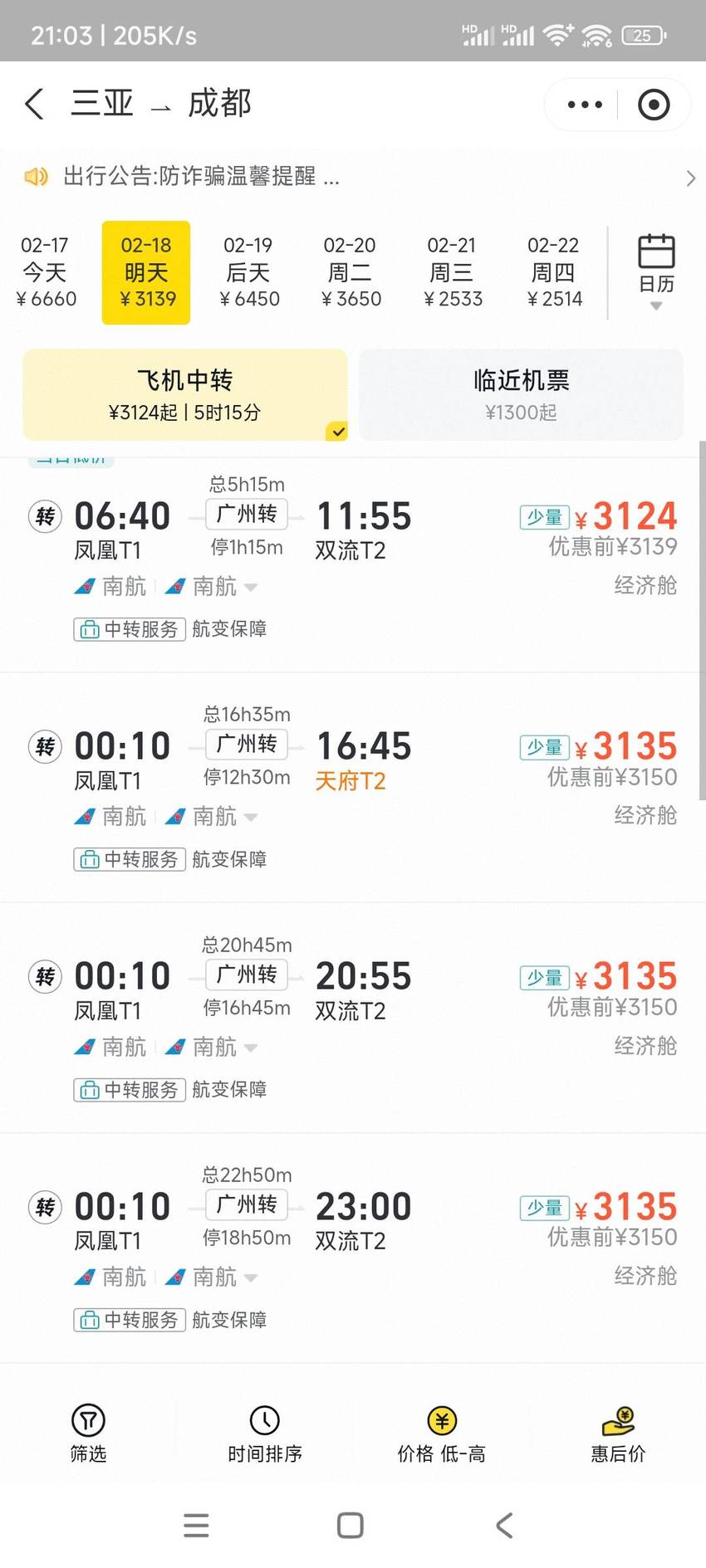
Task: Open the mini-program three-dot menu
Action: [x=585, y=105]
